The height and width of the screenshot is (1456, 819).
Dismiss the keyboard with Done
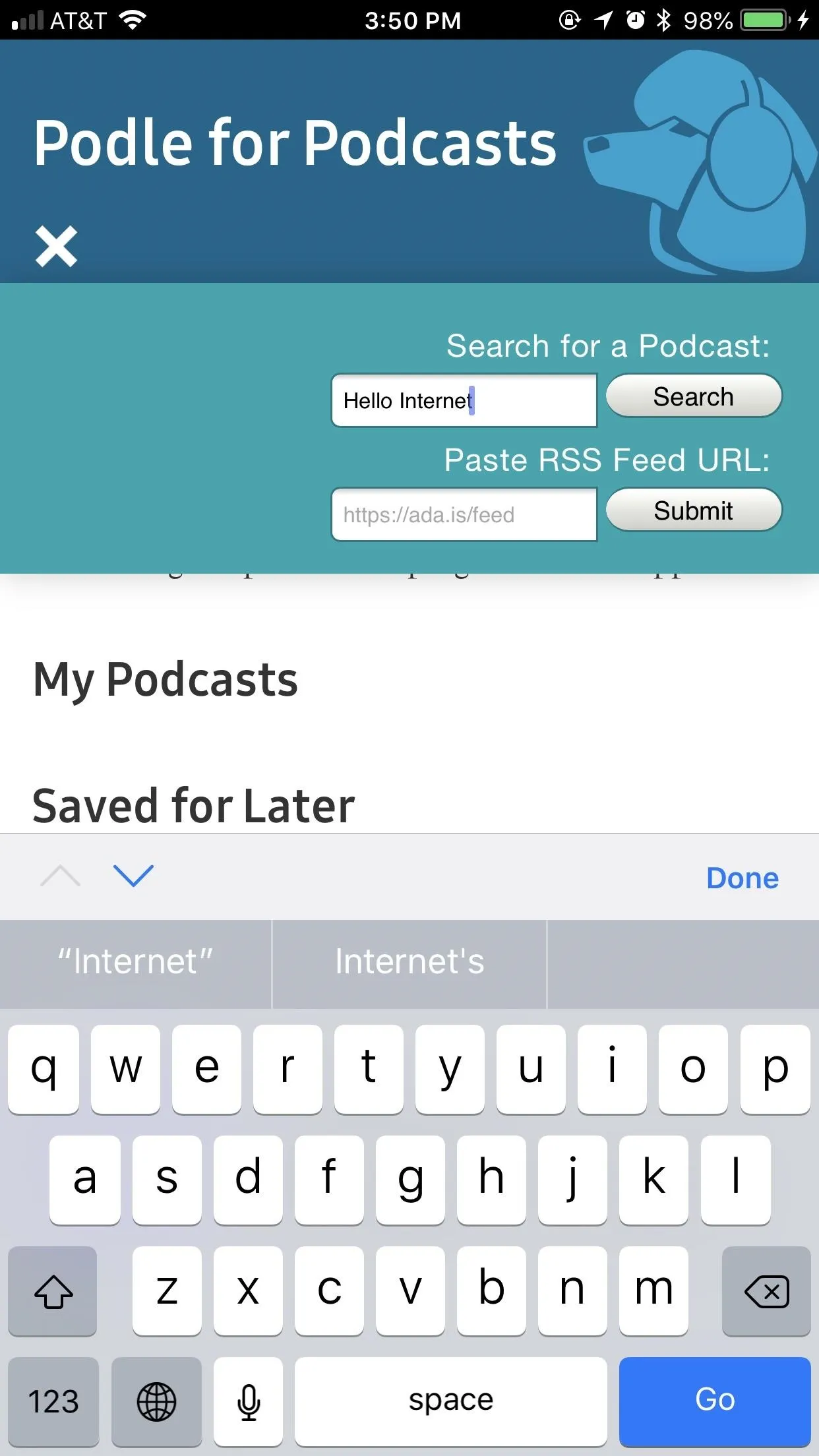click(743, 878)
